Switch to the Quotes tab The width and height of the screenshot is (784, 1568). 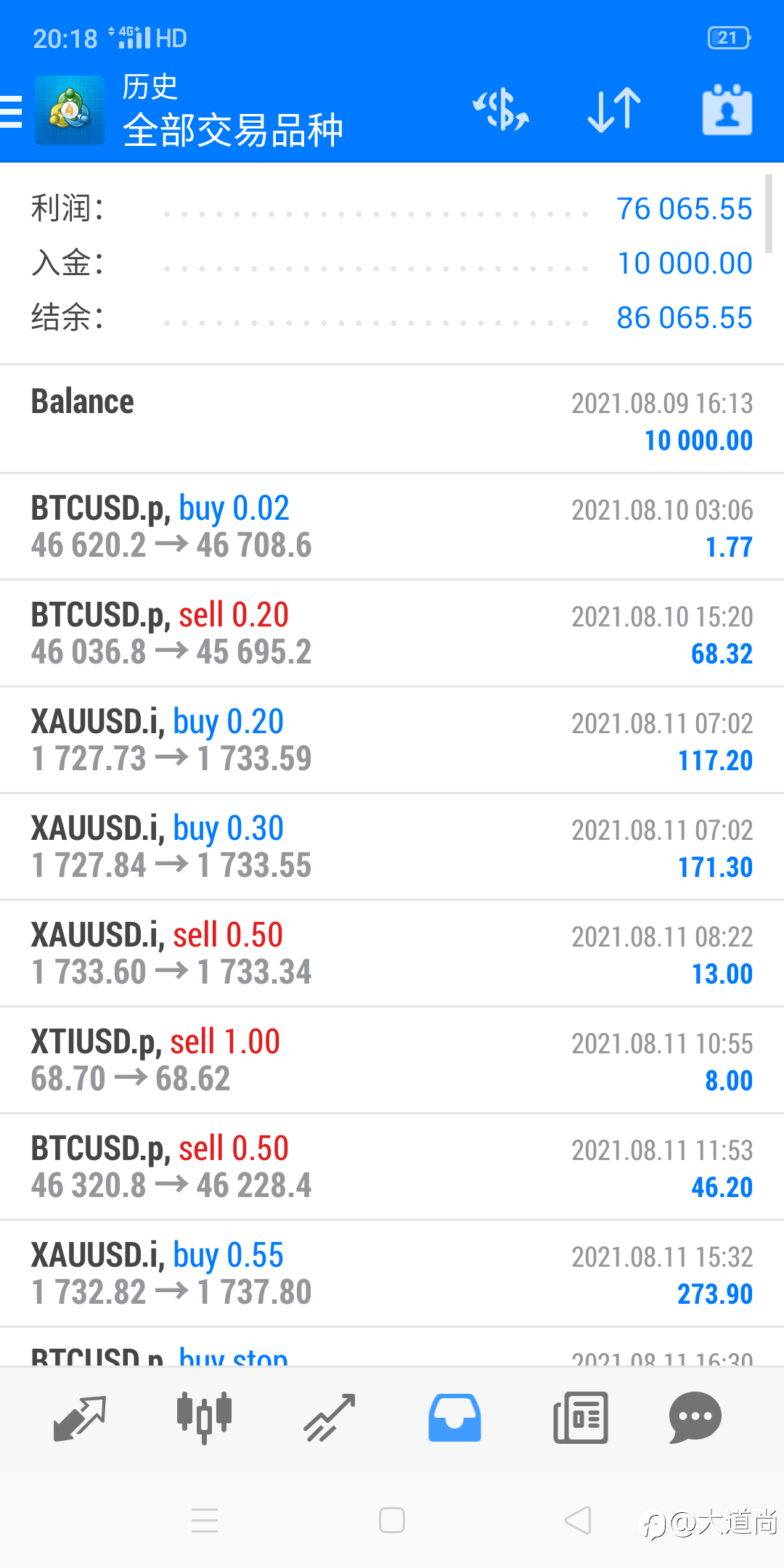click(80, 1417)
